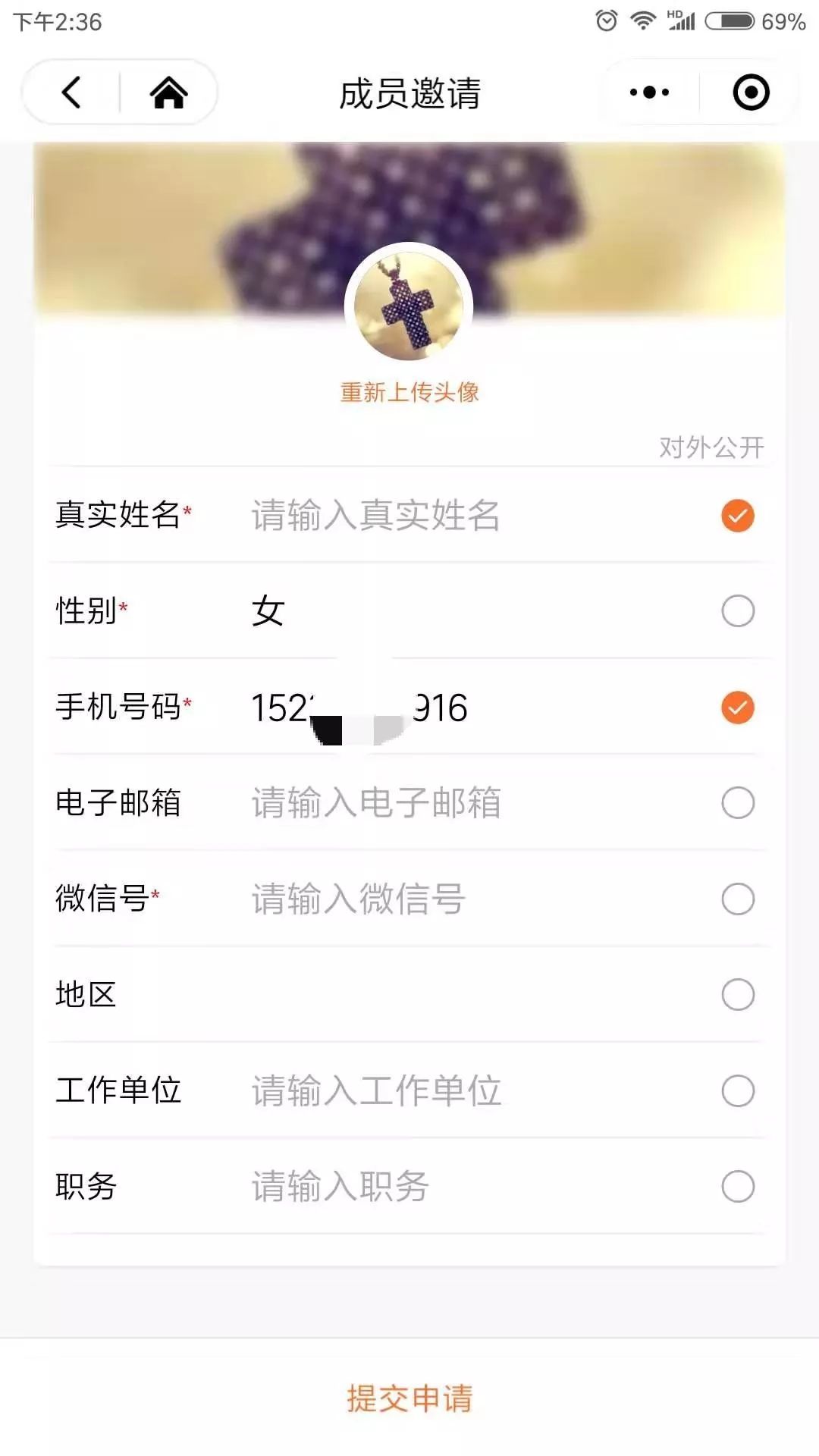Focus the 真实姓名 input field
The image size is (819, 1456).
(455, 516)
